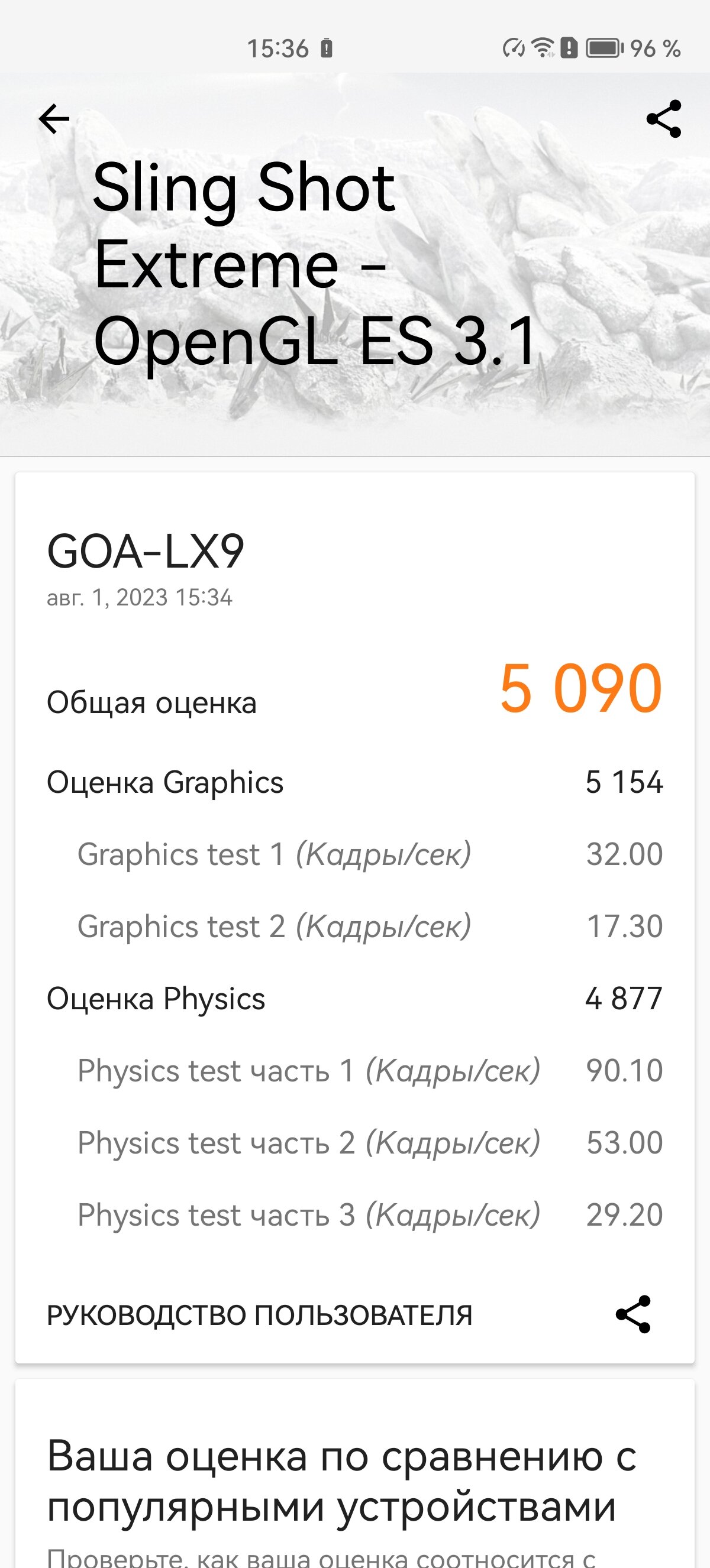Image resolution: width=710 pixels, height=1568 pixels.
Task: Tap share icon in the GOA-LX9 result card
Action: point(633,1314)
